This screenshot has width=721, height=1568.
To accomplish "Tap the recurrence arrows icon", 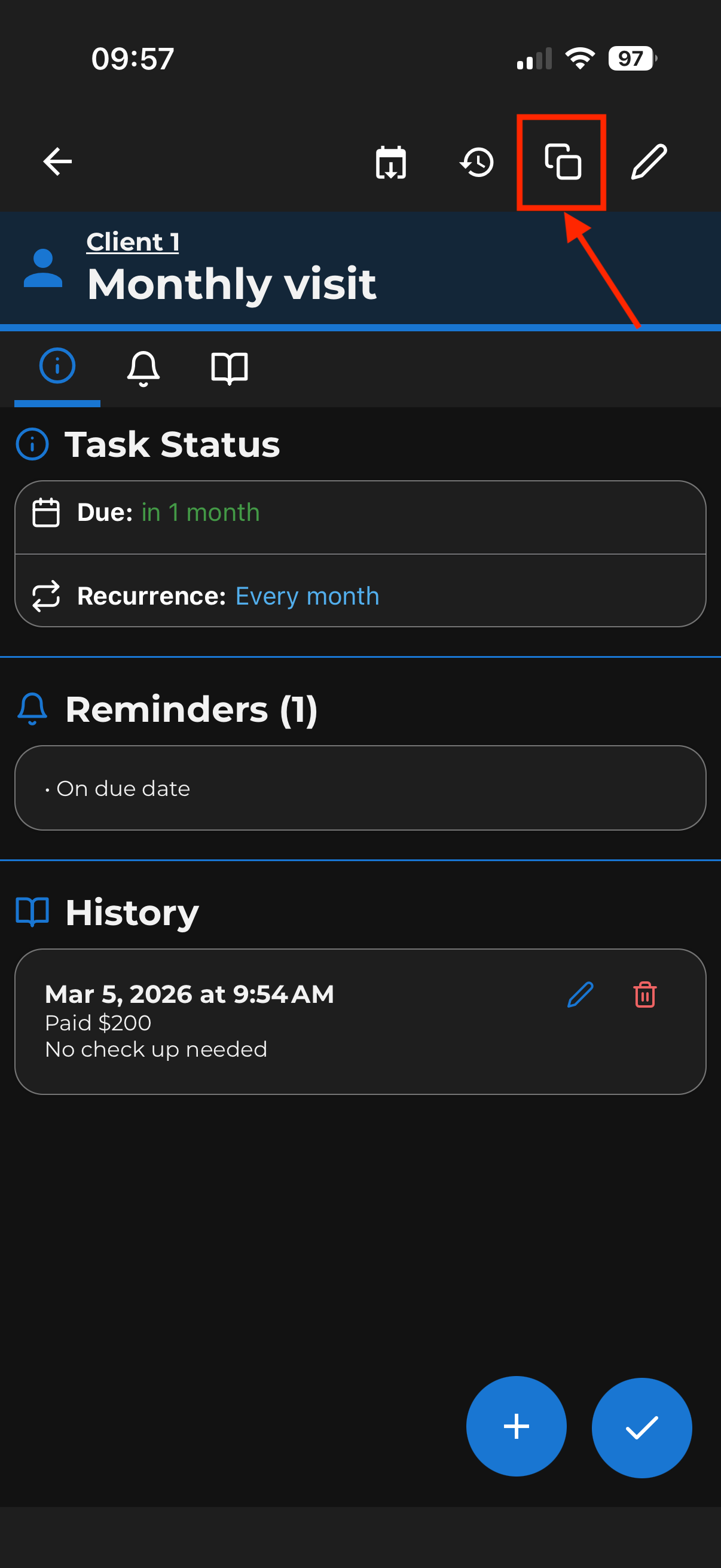I will [47, 596].
